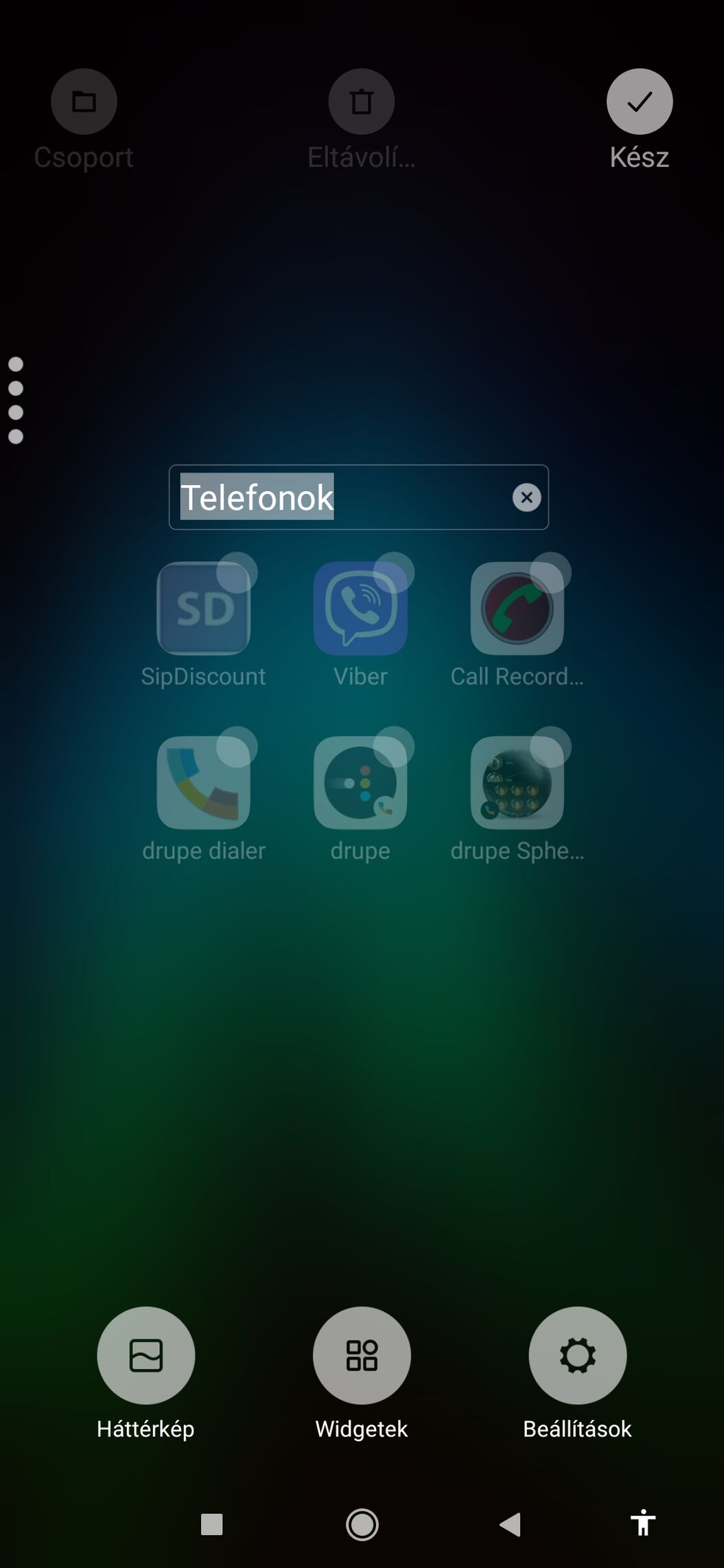Select the SipDiscount app

[x=203, y=608]
